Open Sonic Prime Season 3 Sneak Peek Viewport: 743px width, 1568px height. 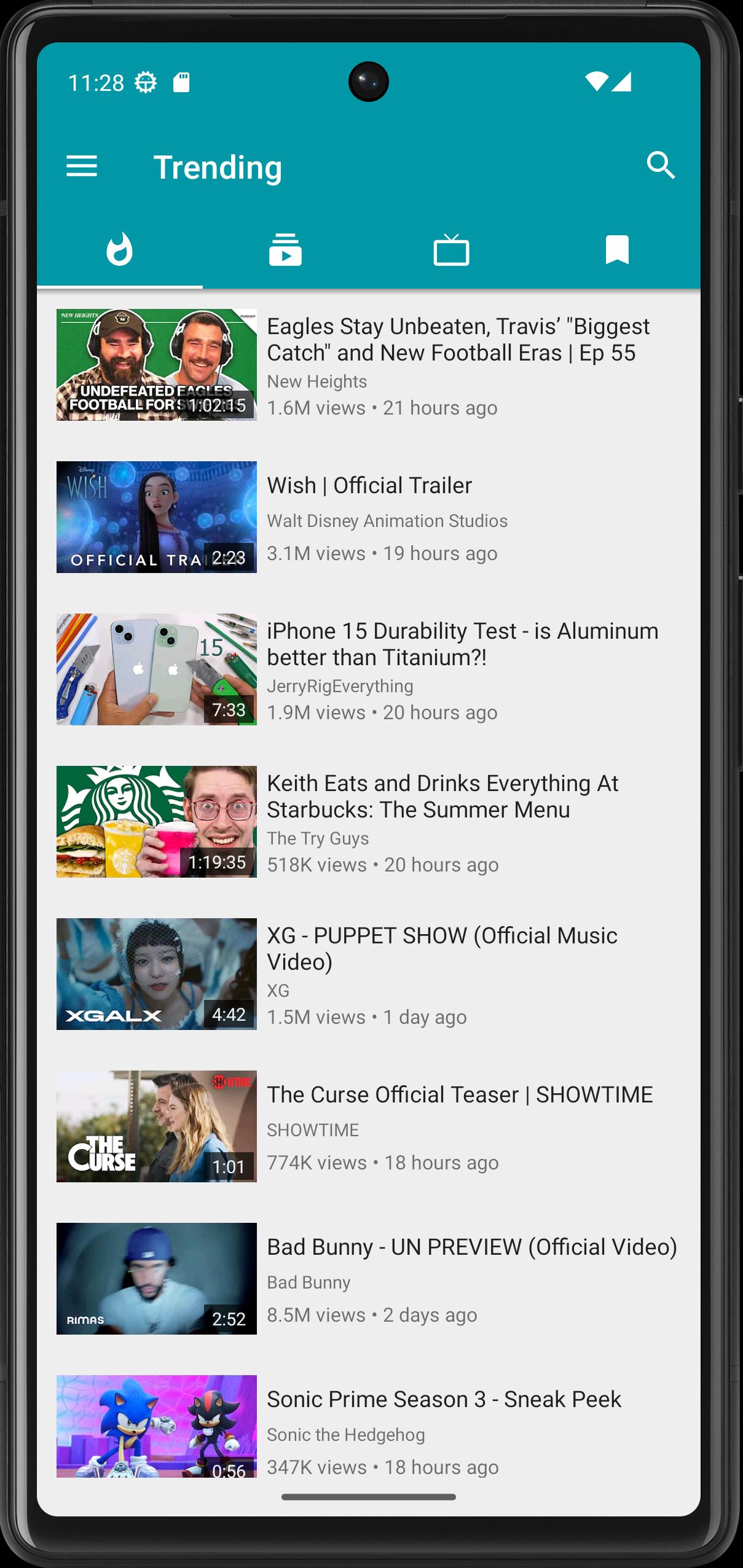369,1426
